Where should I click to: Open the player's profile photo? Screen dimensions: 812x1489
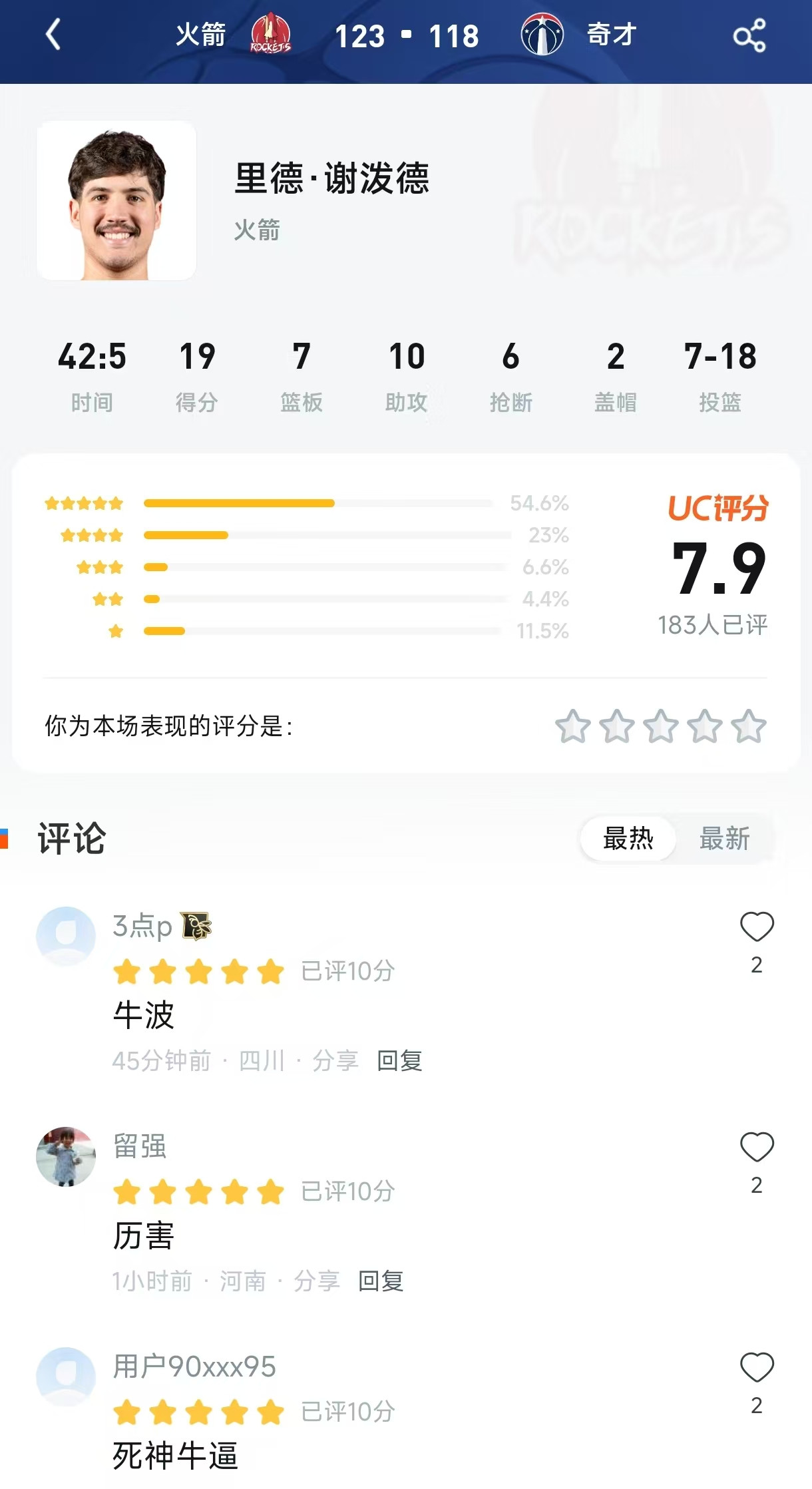click(x=116, y=200)
